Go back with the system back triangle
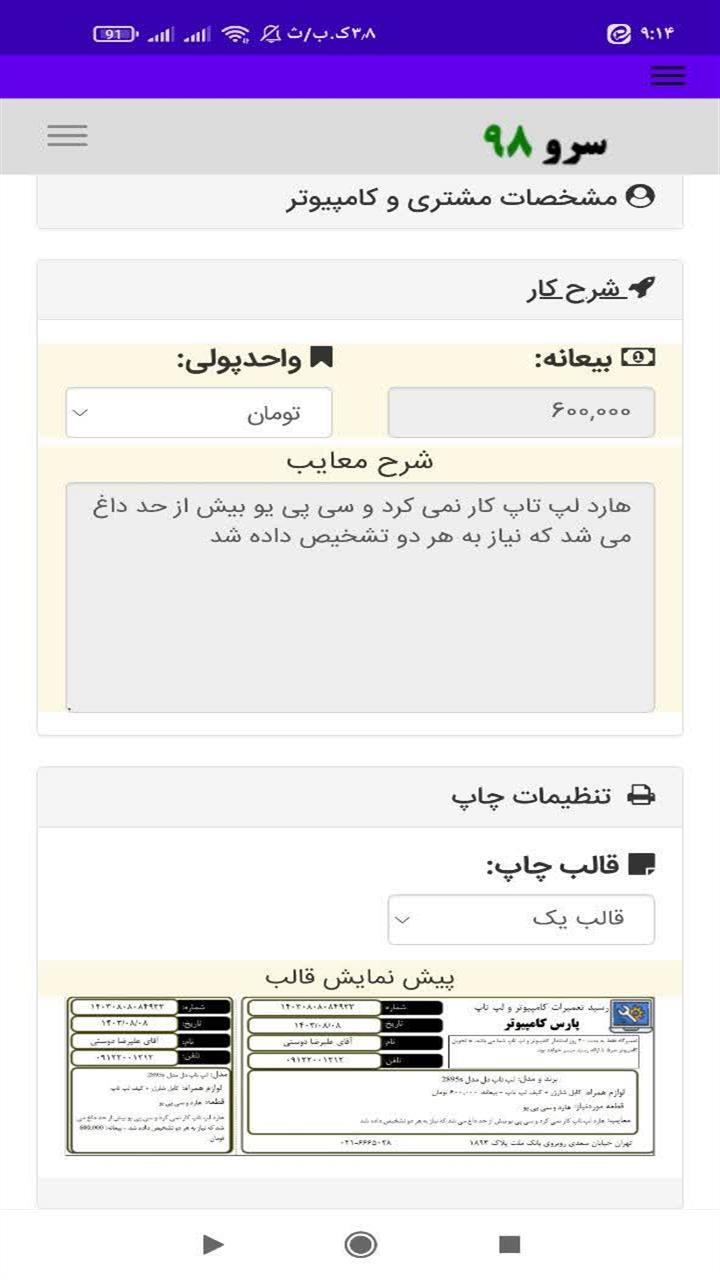Screen dimensions: 720x1280 (x=213, y=1244)
